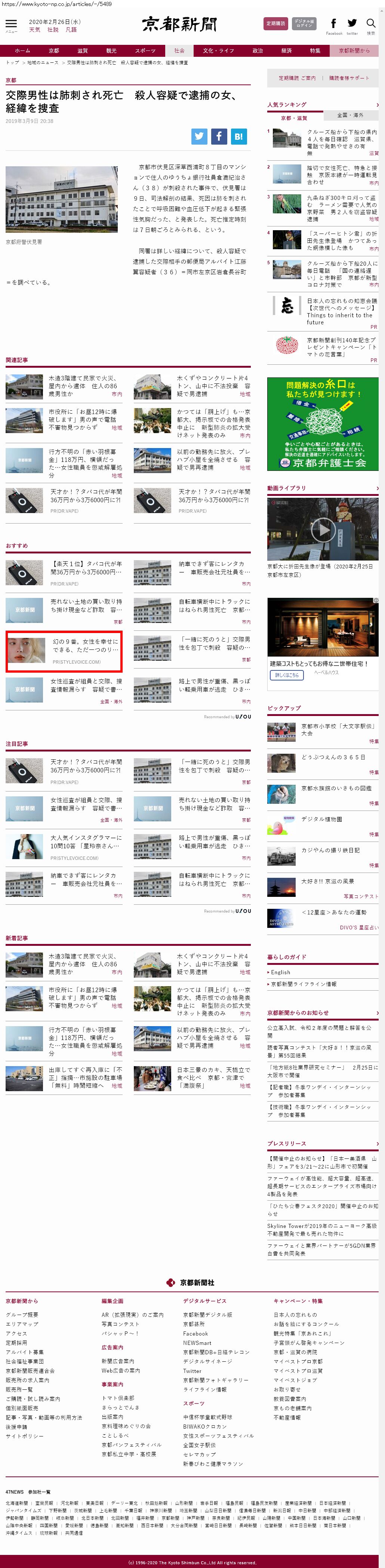Image resolution: width=385 pixels, height=1568 pixels.
Task: Open the search icon in header
Action: 370,24
